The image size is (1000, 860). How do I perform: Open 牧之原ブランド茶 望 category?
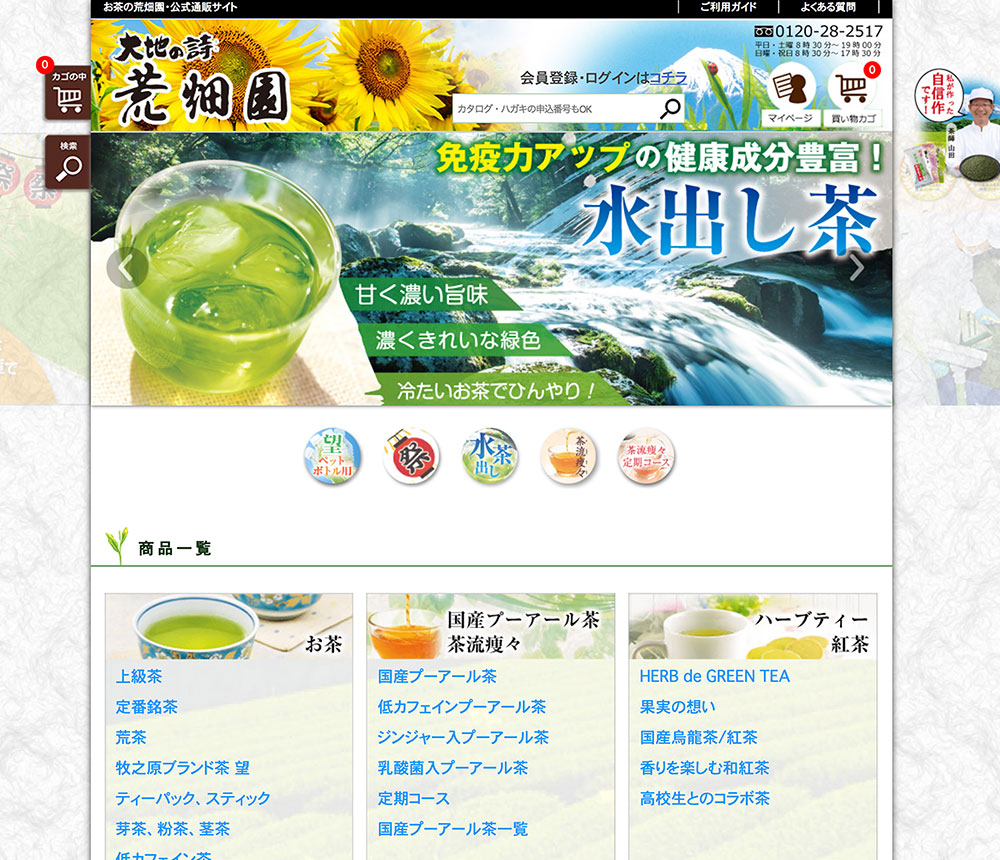tap(182, 768)
